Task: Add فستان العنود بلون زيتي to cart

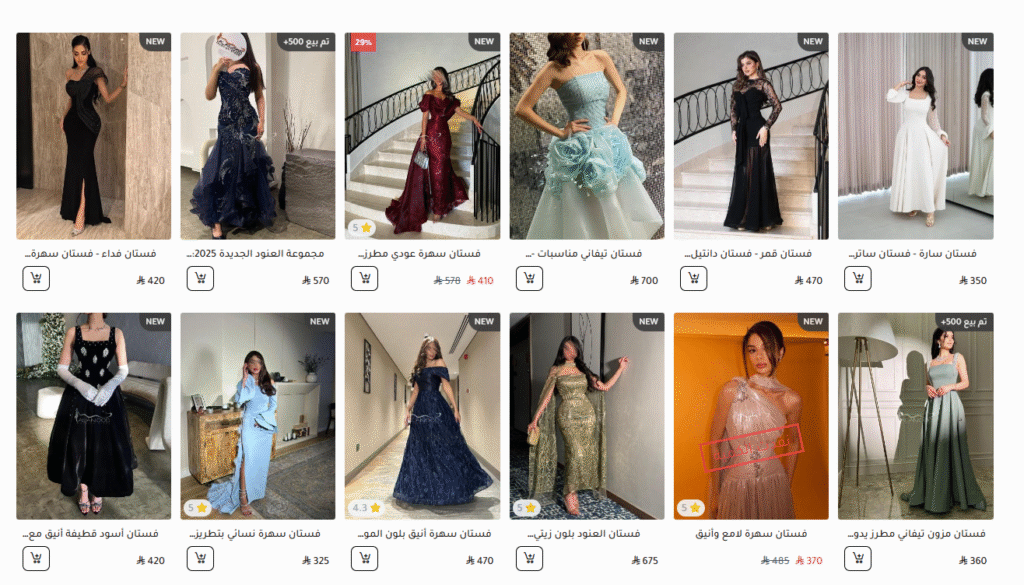Action: (529, 559)
